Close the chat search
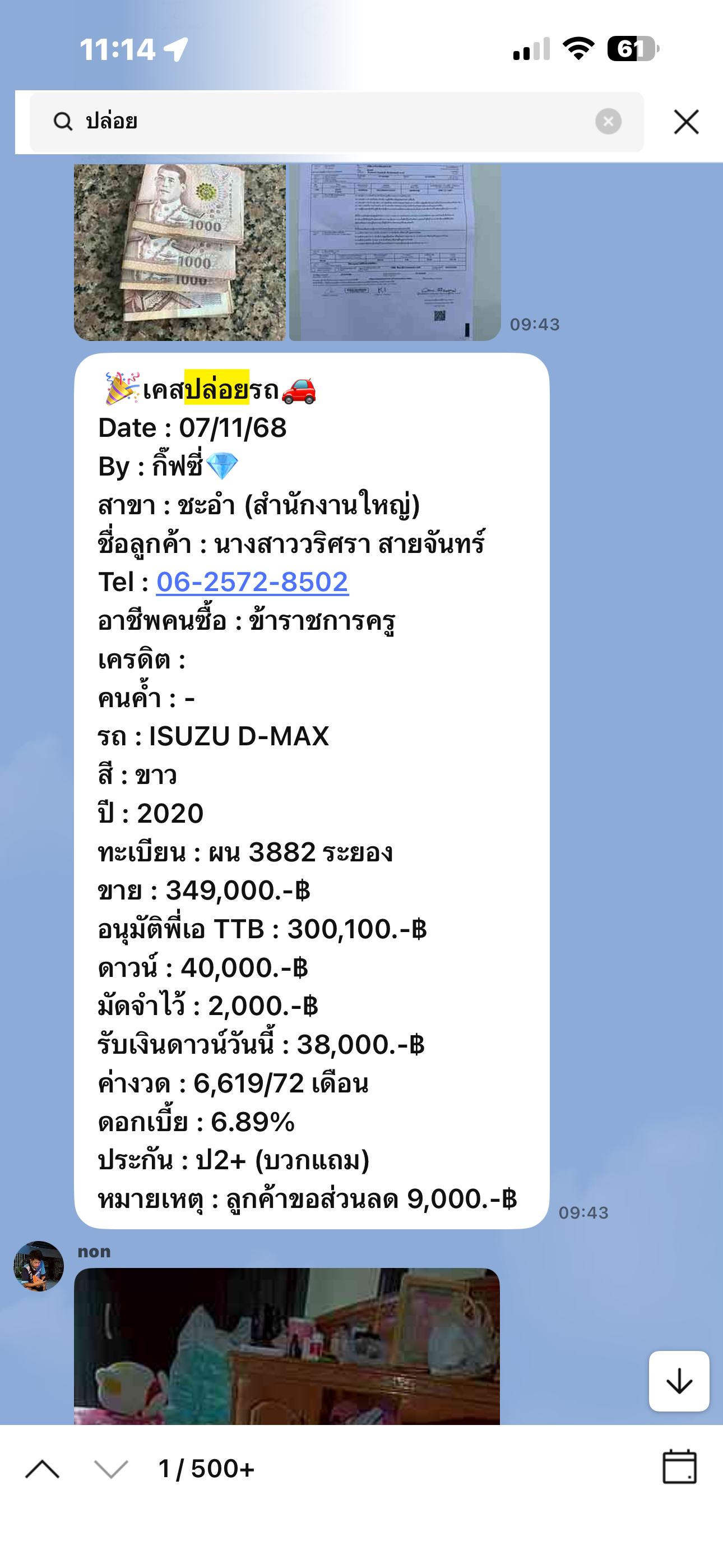723x1568 pixels. pyautogui.click(x=686, y=122)
